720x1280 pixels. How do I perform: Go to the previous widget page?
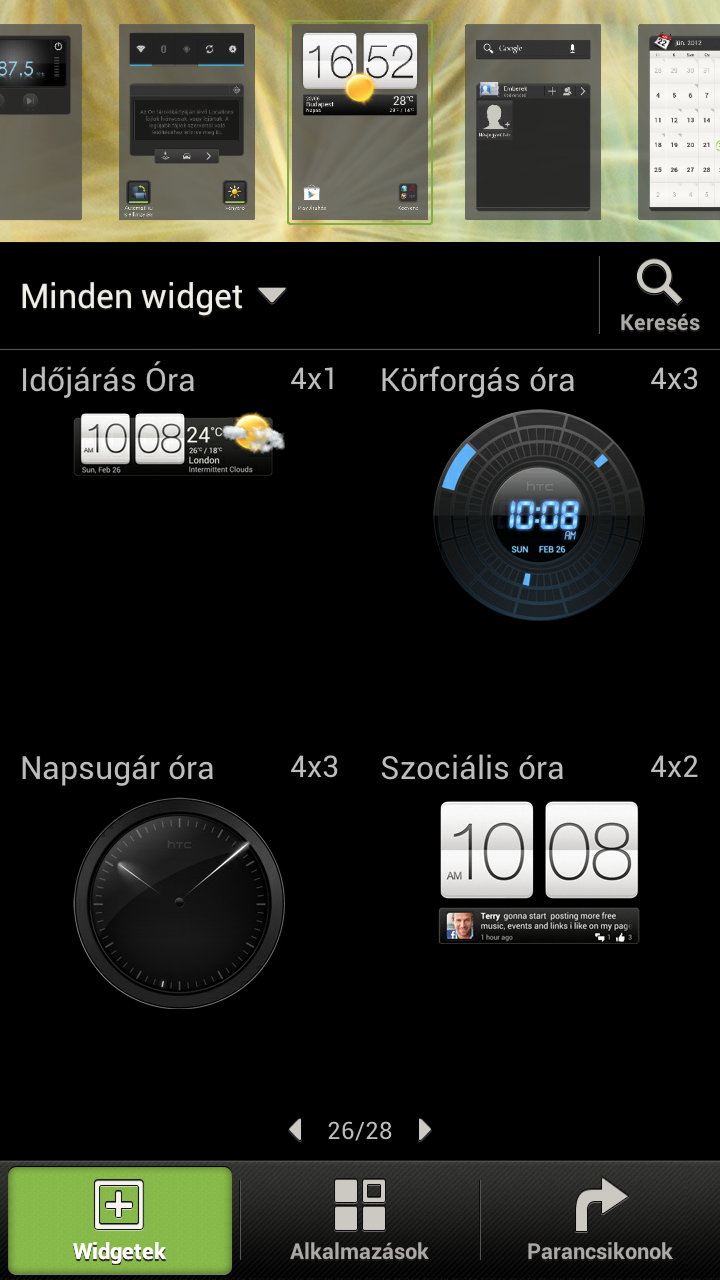click(x=295, y=1130)
